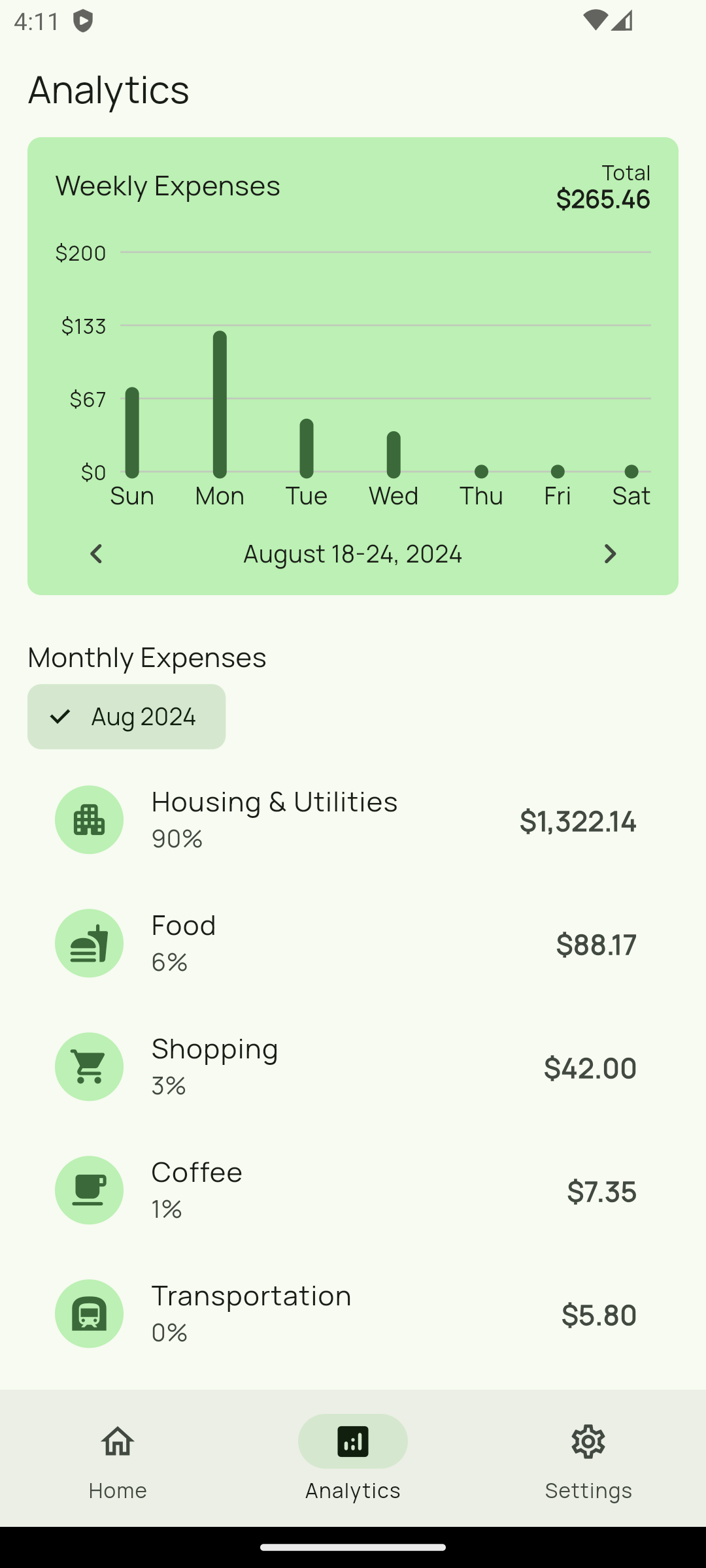The height and width of the screenshot is (1568, 706).
Task: View Transportation expenses
Action: point(353,1314)
